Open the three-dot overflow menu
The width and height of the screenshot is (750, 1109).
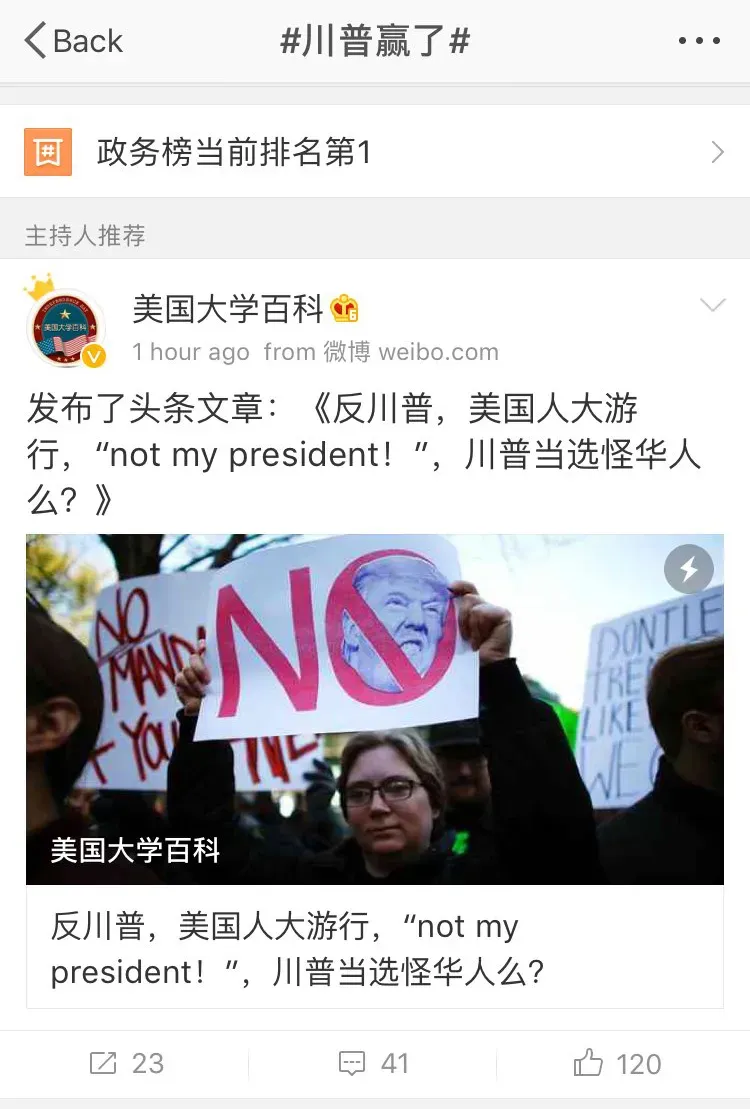[x=699, y=41]
